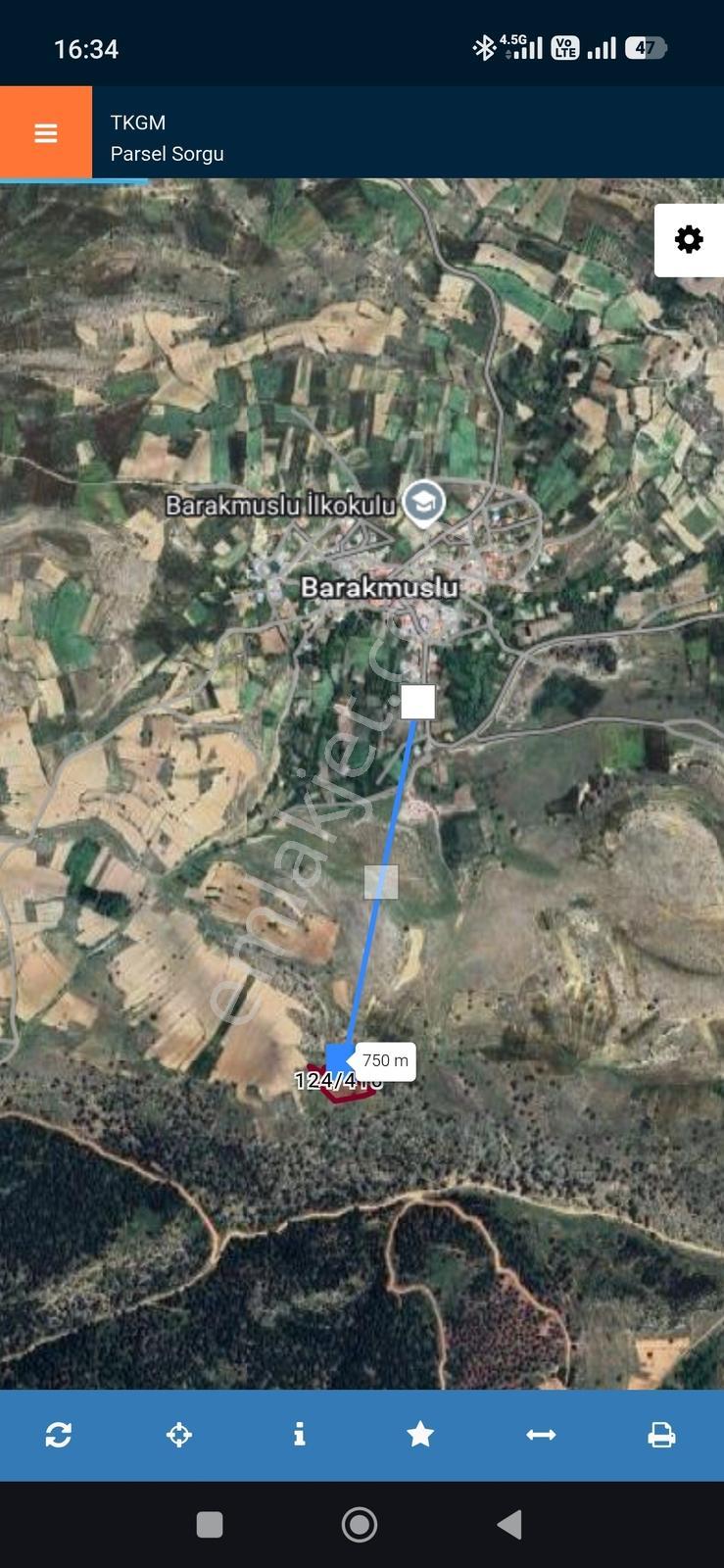
Task: Open map settings gear
Action: point(689,240)
